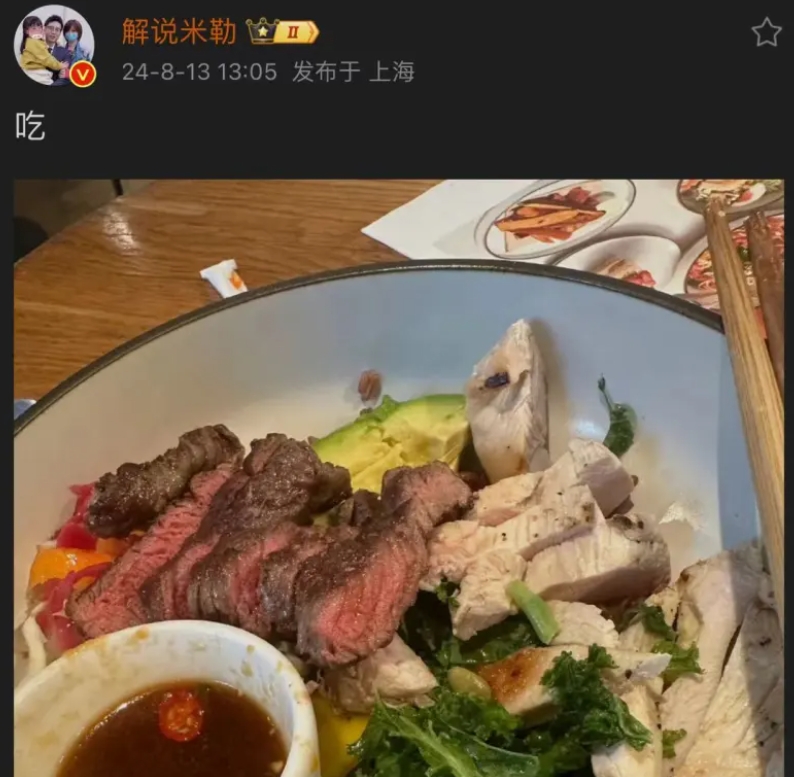Open the username 解说米勒
The height and width of the screenshot is (777, 794).
[179, 32]
